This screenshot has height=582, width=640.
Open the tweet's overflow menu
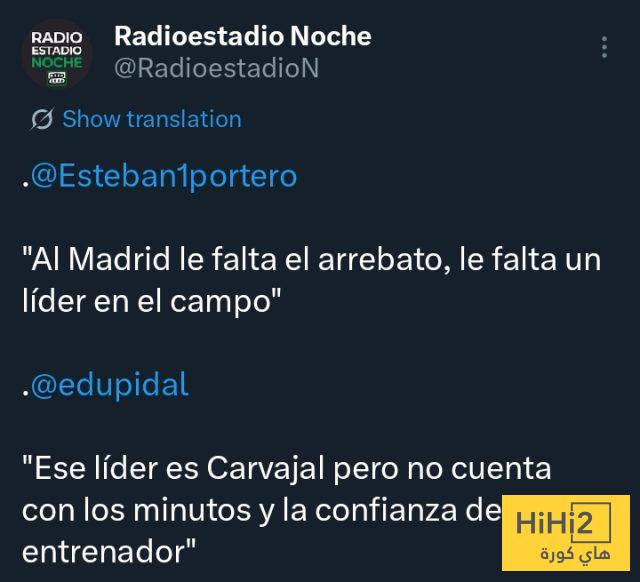tap(604, 49)
